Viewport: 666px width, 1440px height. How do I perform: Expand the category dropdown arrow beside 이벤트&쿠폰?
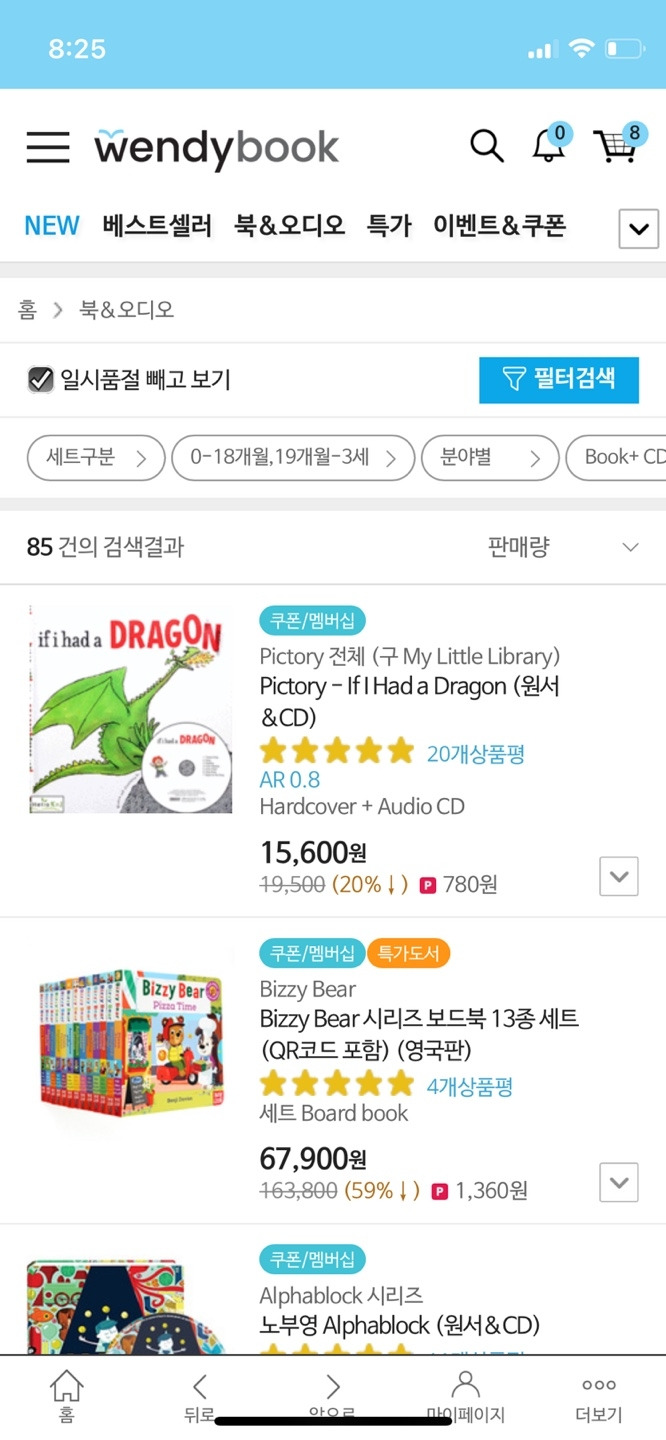(x=638, y=229)
